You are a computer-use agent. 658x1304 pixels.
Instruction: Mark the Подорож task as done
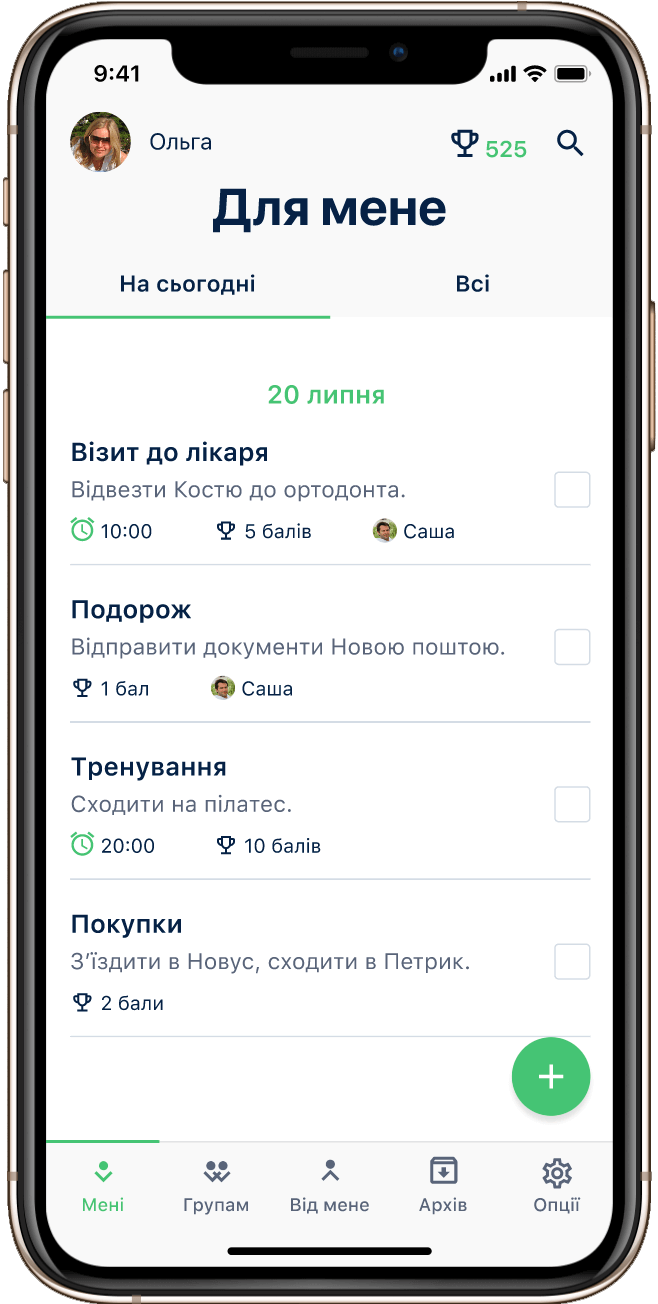(x=572, y=647)
